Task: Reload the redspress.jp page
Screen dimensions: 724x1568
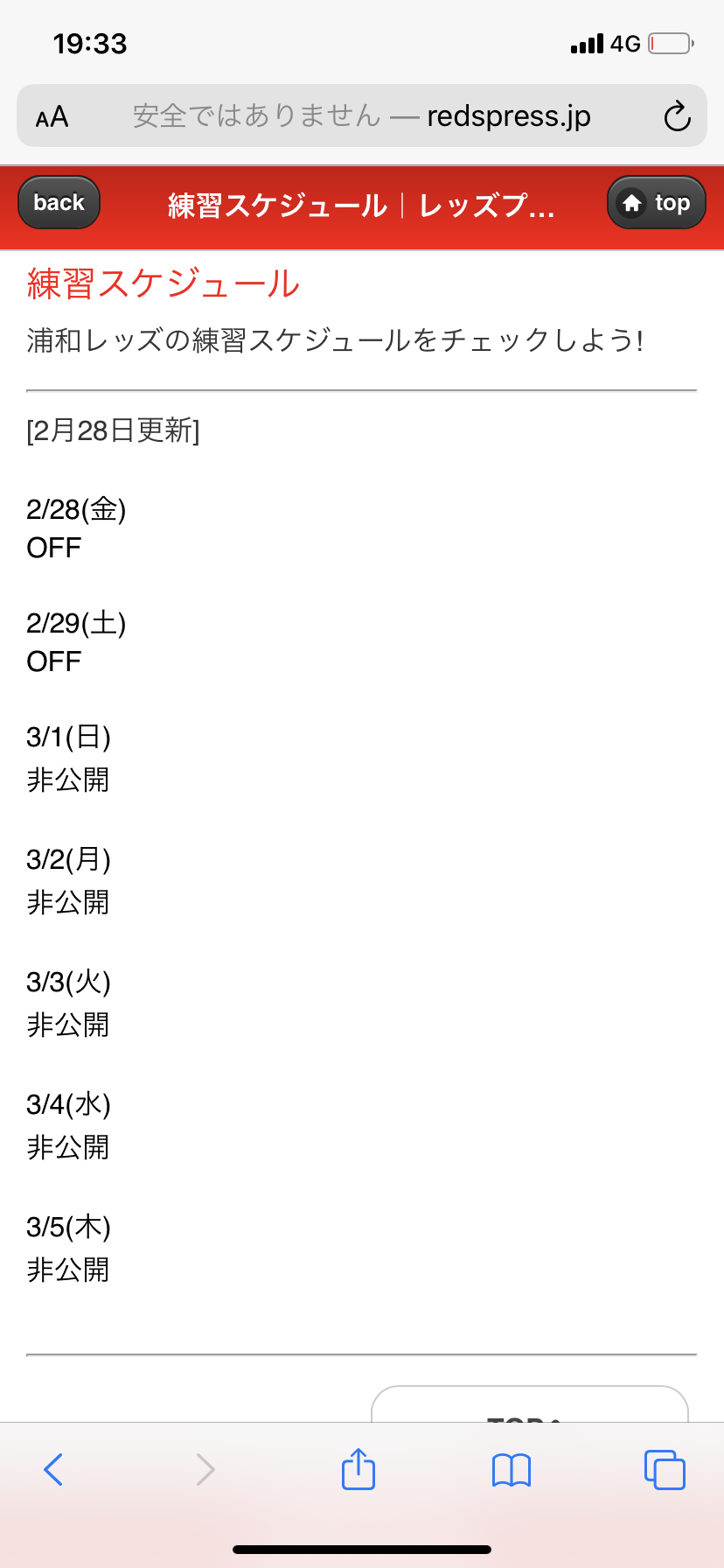Action: pos(677,116)
